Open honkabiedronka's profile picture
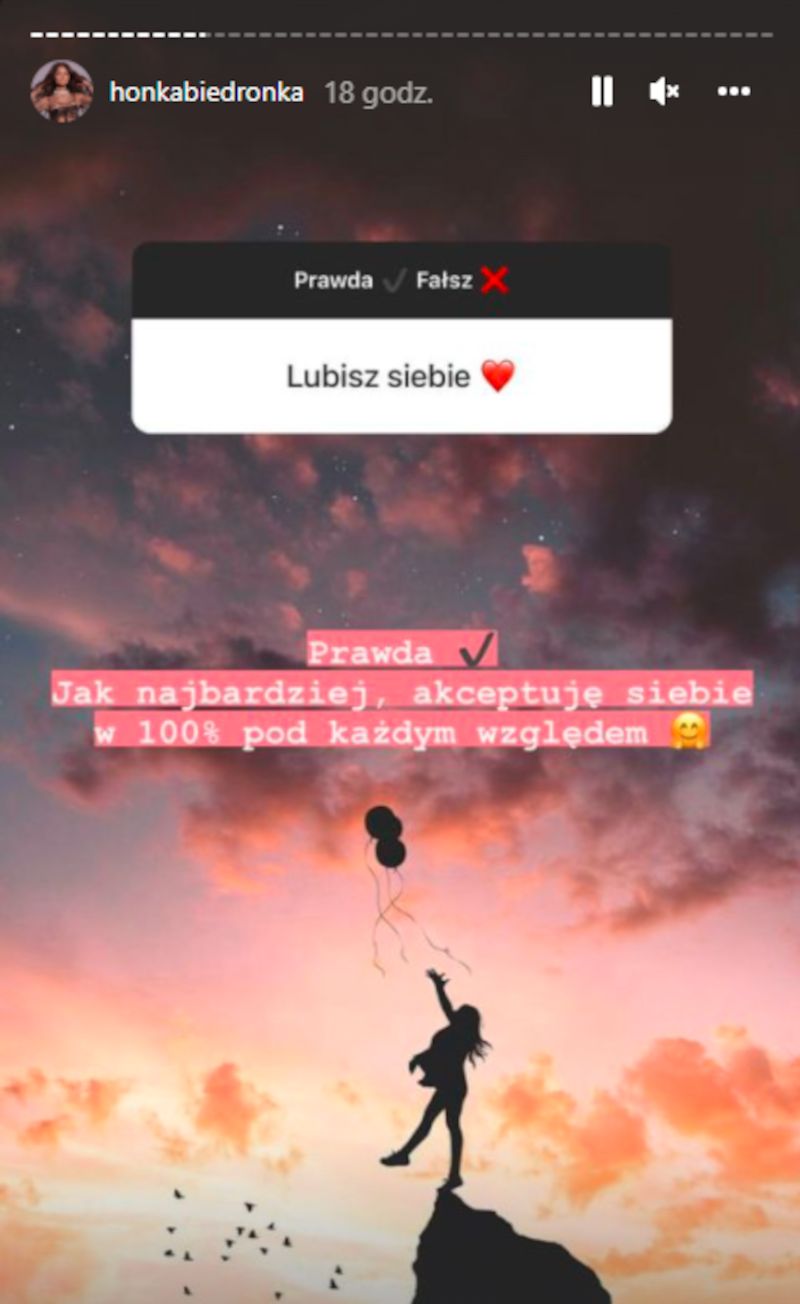The width and height of the screenshot is (800, 1304). point(62,91)
